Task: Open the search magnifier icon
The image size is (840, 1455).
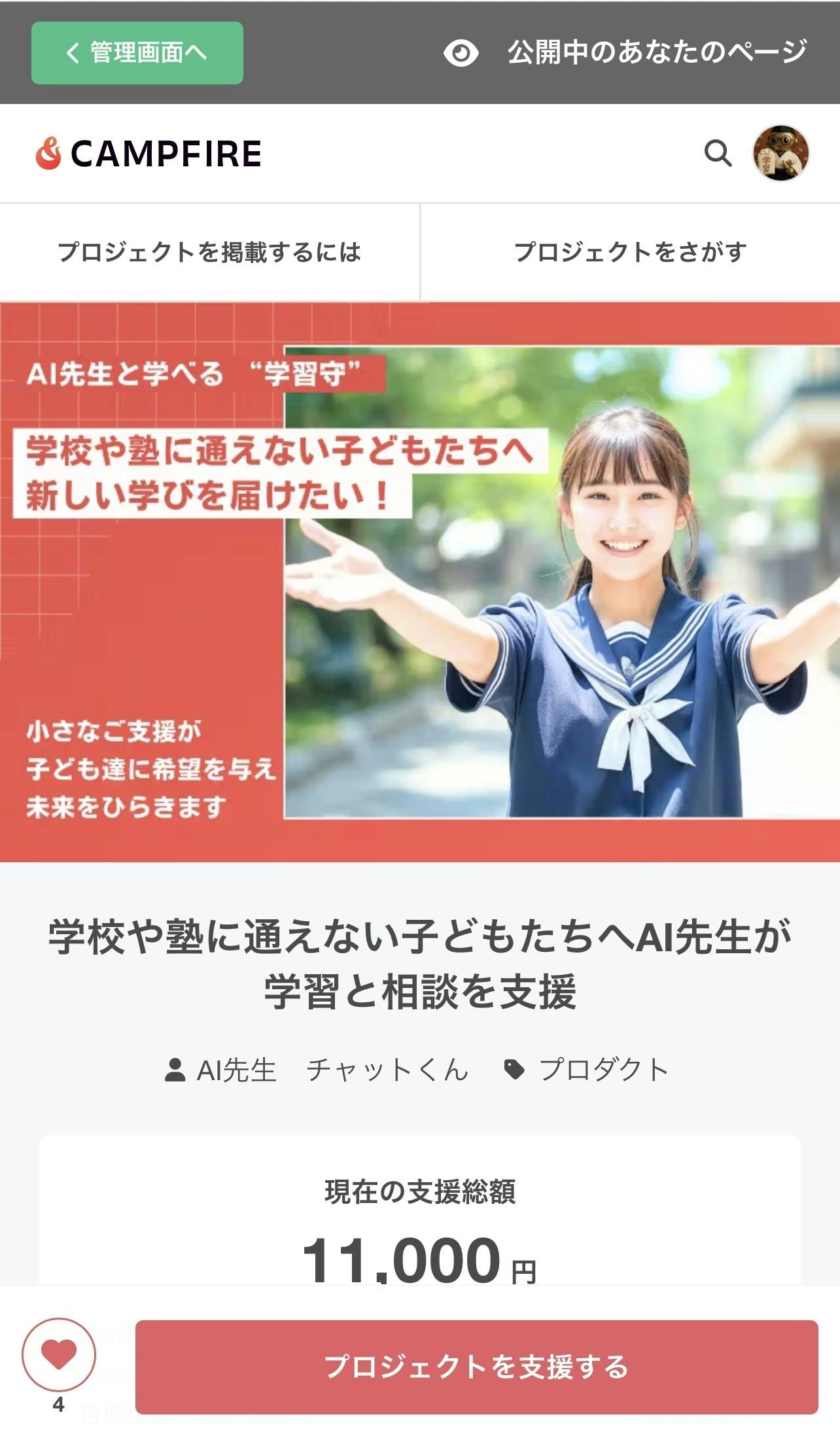Action: (718, 154)
